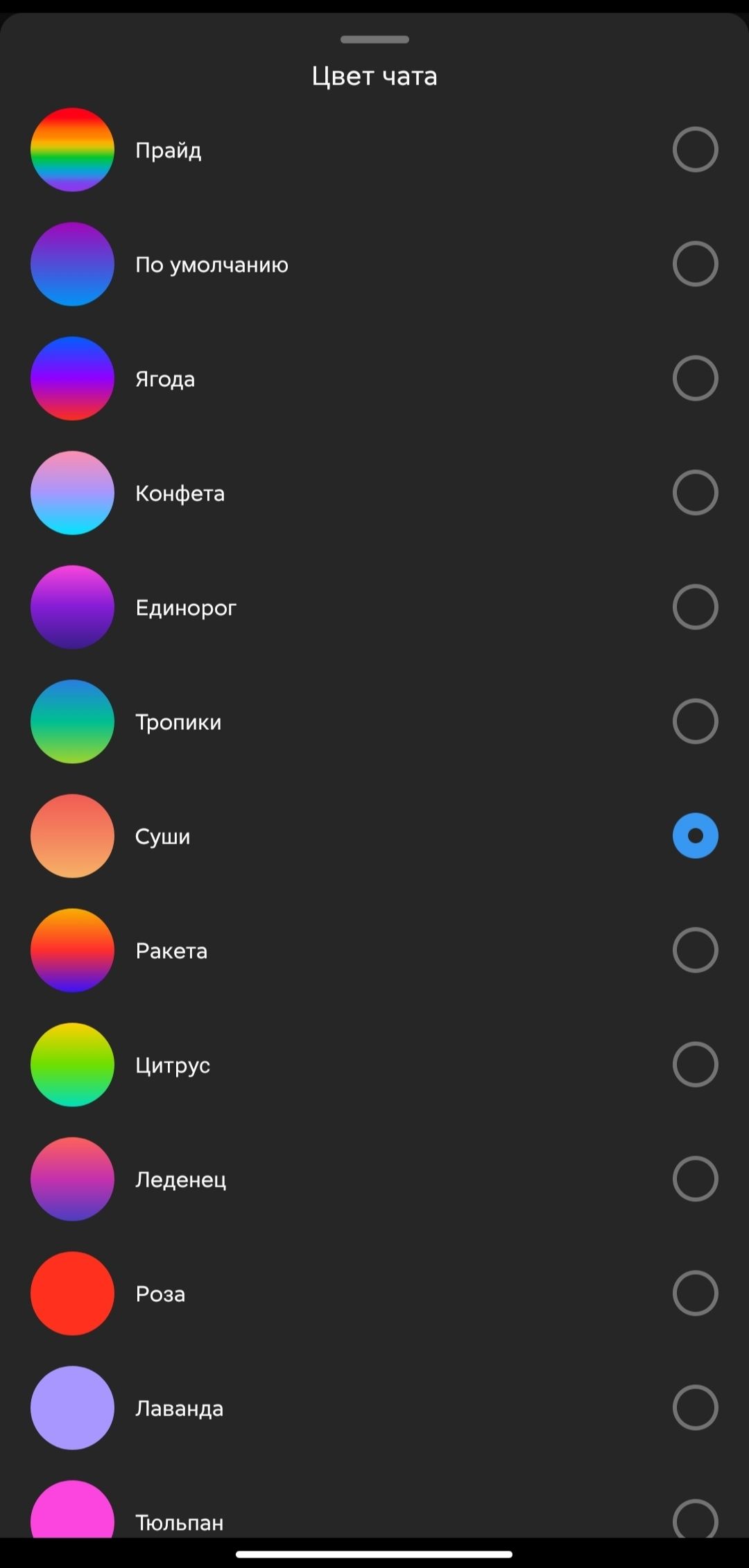Screen dimensions: 749x1568
Task: Switch chat color to Тропики
Action: pos(695,721)
